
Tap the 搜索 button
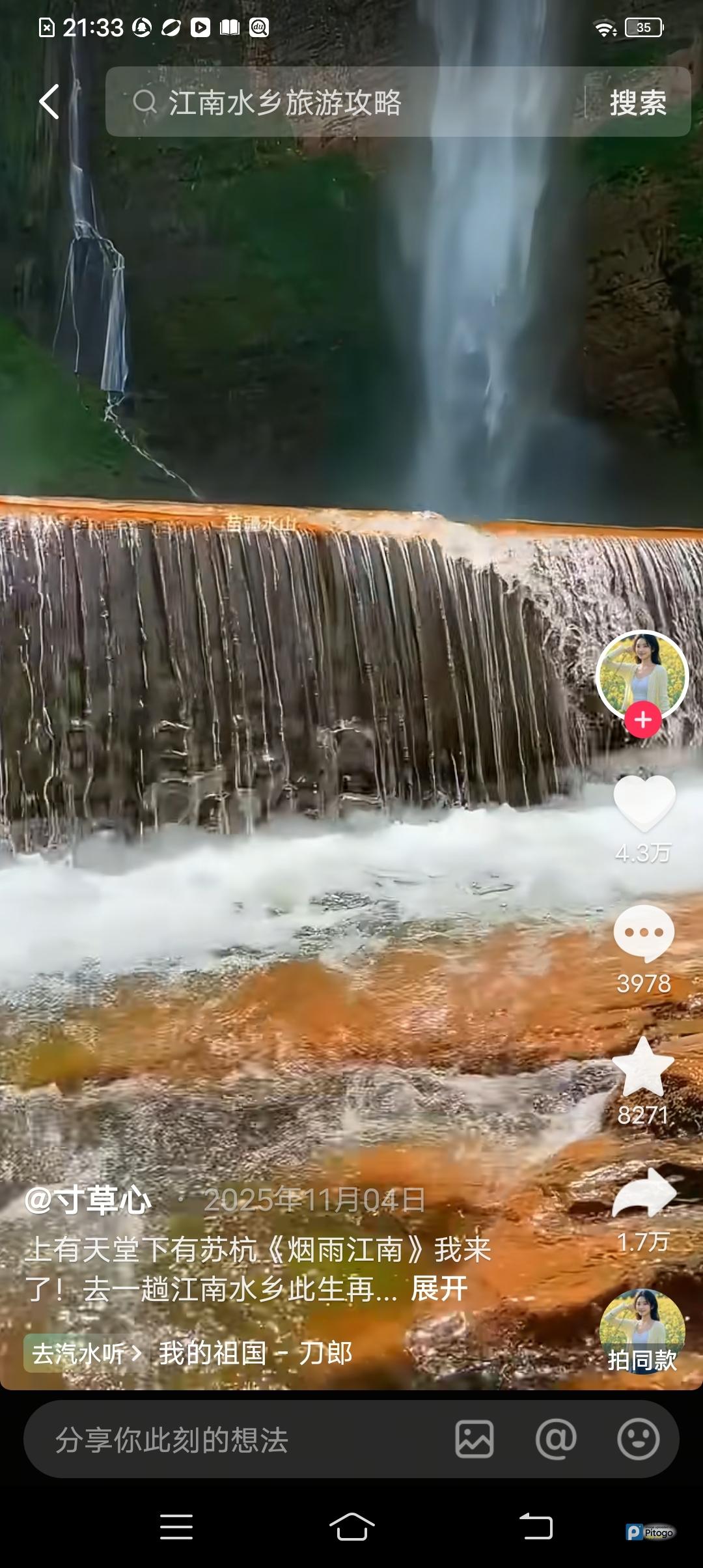637,103
